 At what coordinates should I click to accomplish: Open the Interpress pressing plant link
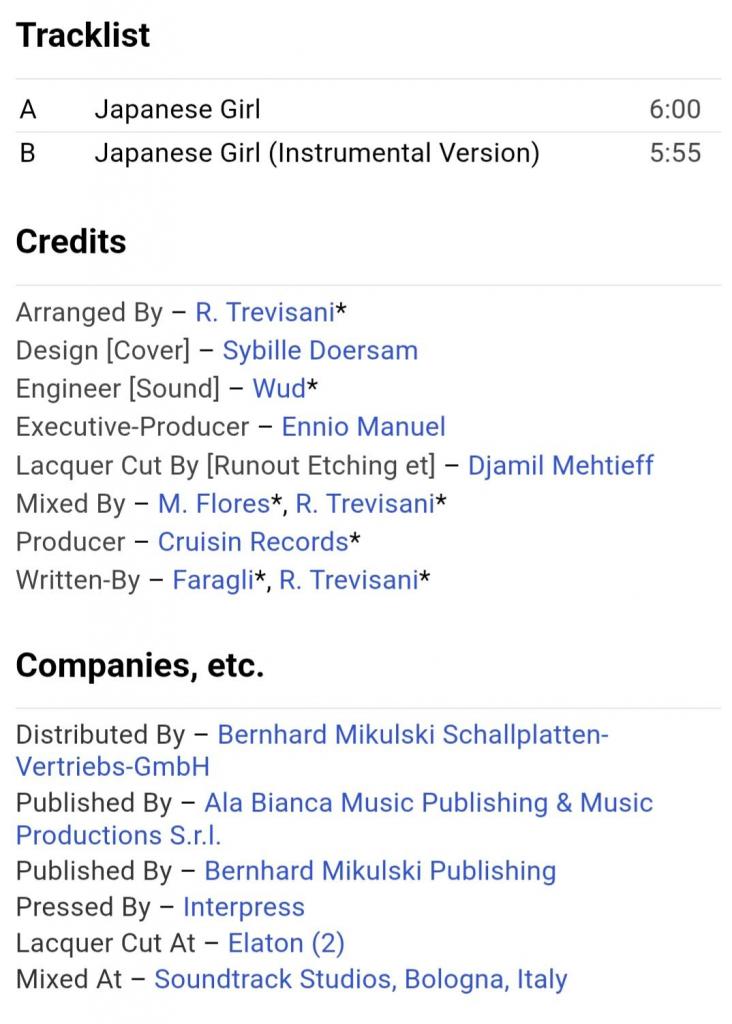point(244,908)
